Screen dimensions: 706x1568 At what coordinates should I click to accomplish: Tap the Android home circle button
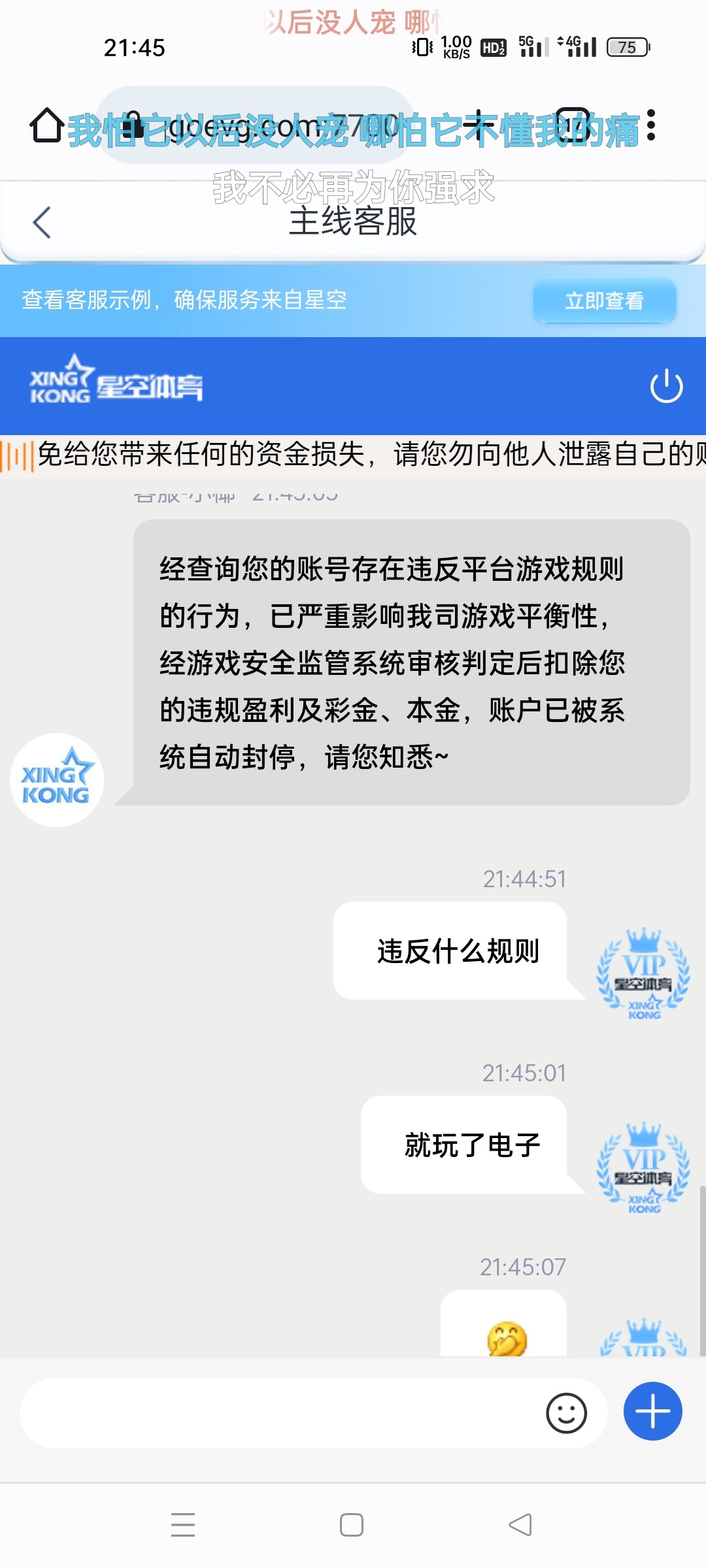click(352, 1524)
